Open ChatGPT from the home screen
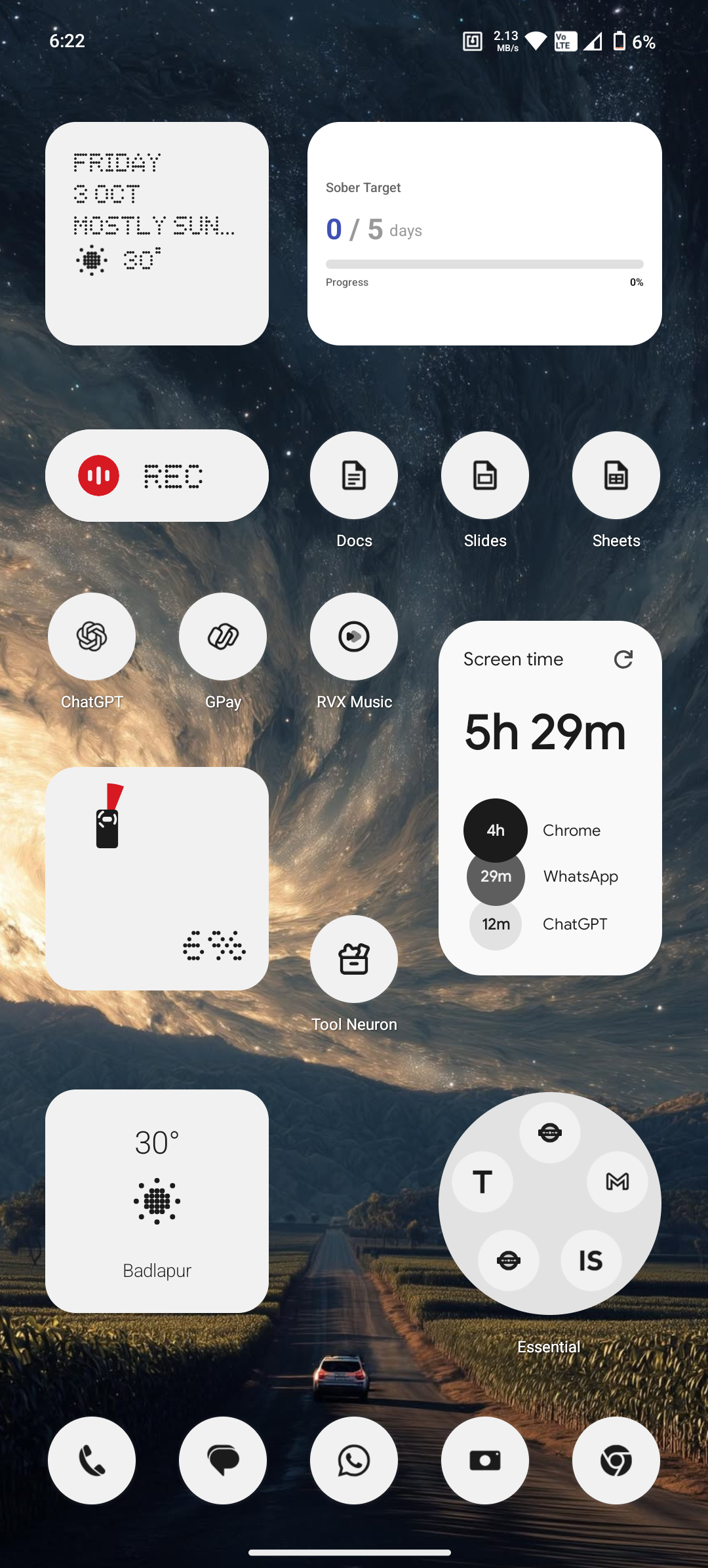The image size is (708, 1568). click(92, 637)
